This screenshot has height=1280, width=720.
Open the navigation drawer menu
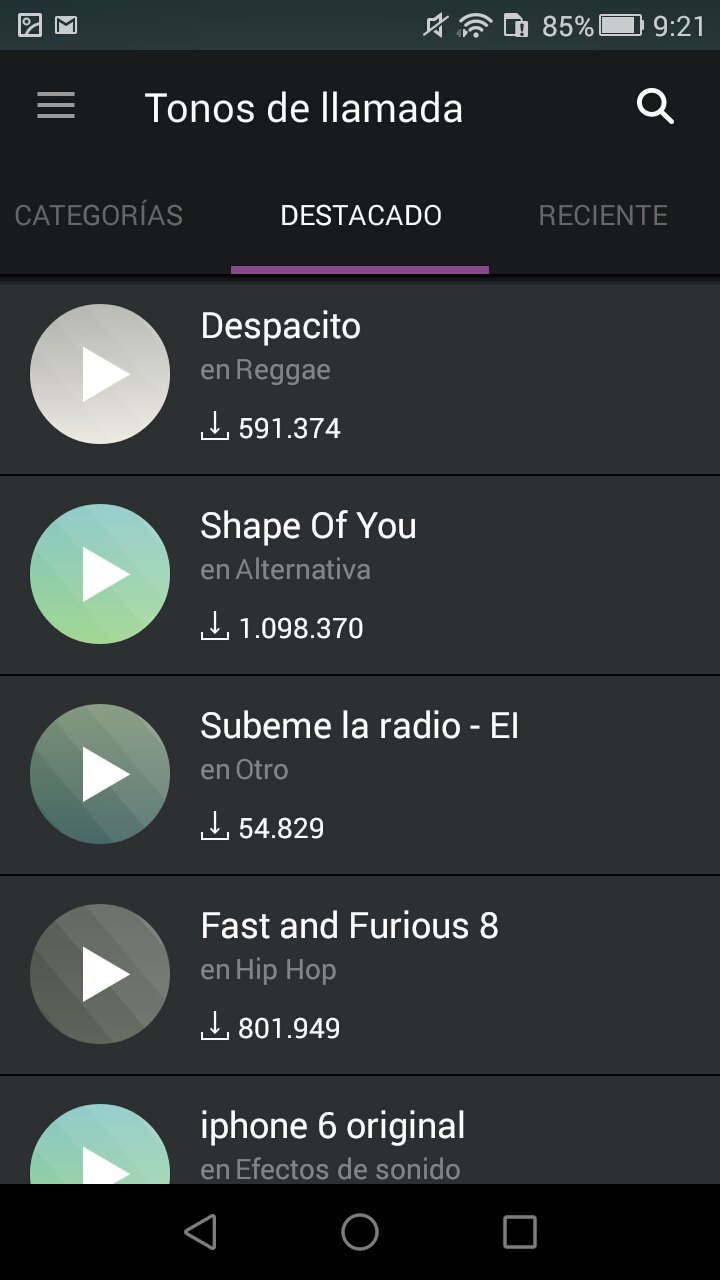coord(55,106)
